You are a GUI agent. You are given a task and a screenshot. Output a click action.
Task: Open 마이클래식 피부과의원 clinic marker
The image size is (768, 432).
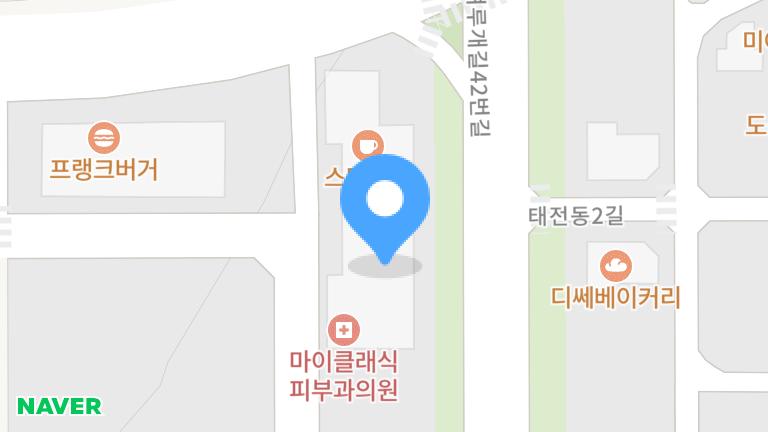tap(344, 329)
